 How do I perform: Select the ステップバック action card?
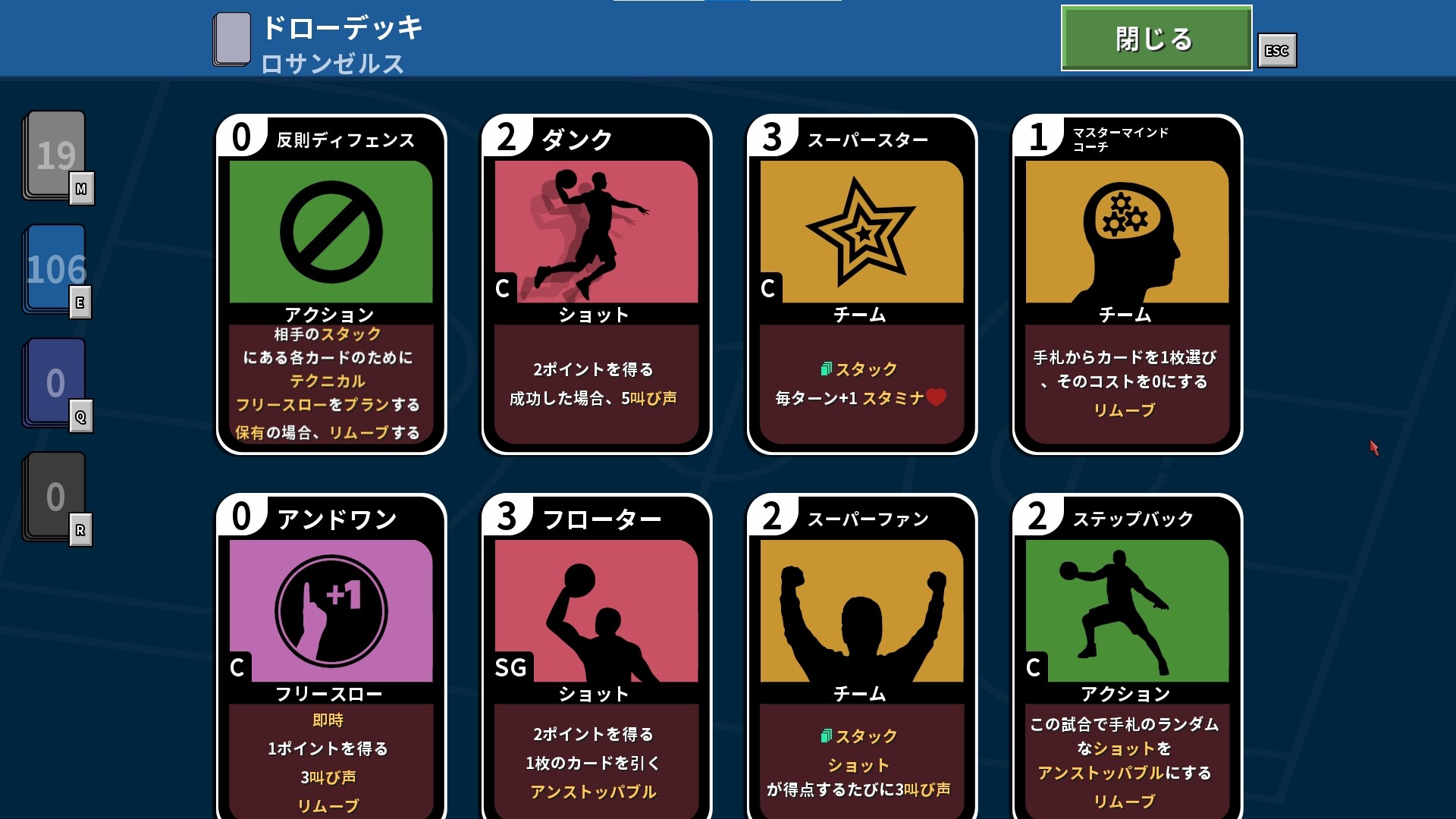pyautogui.click(x=1127, y=657)
